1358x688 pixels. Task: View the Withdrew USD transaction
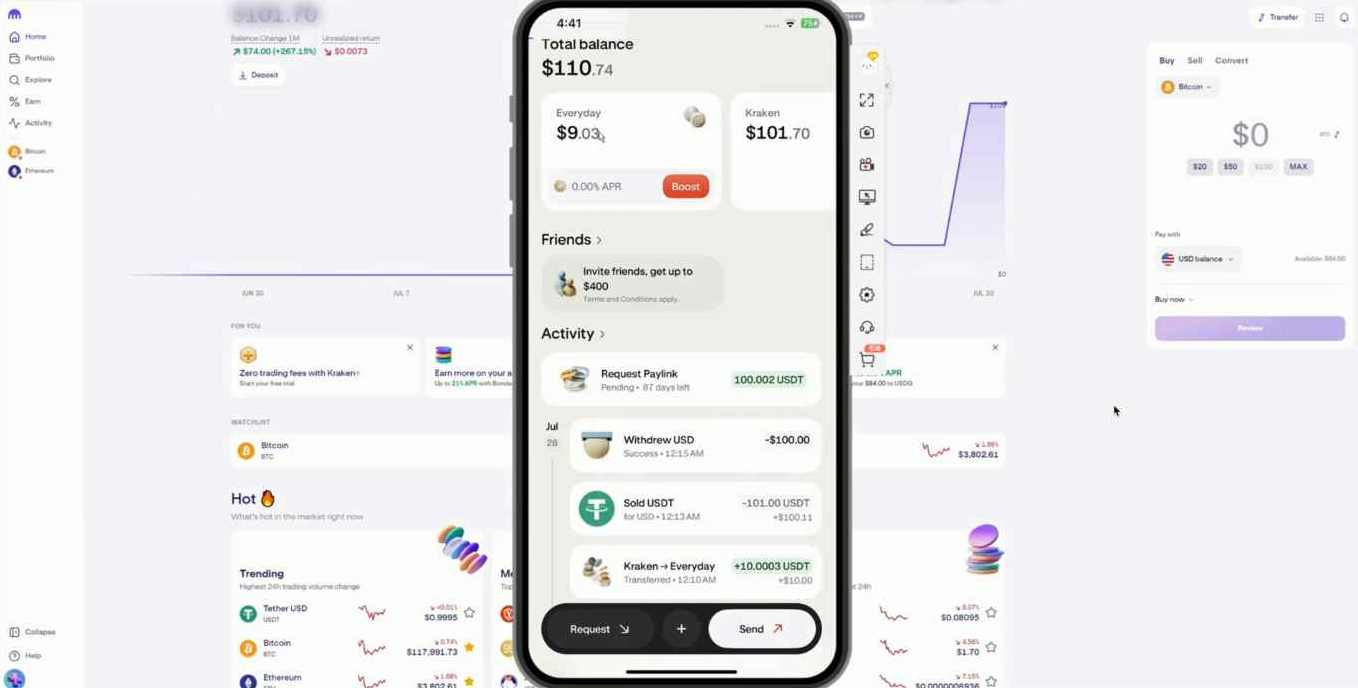pyautogui.click(x=695, y=446)
